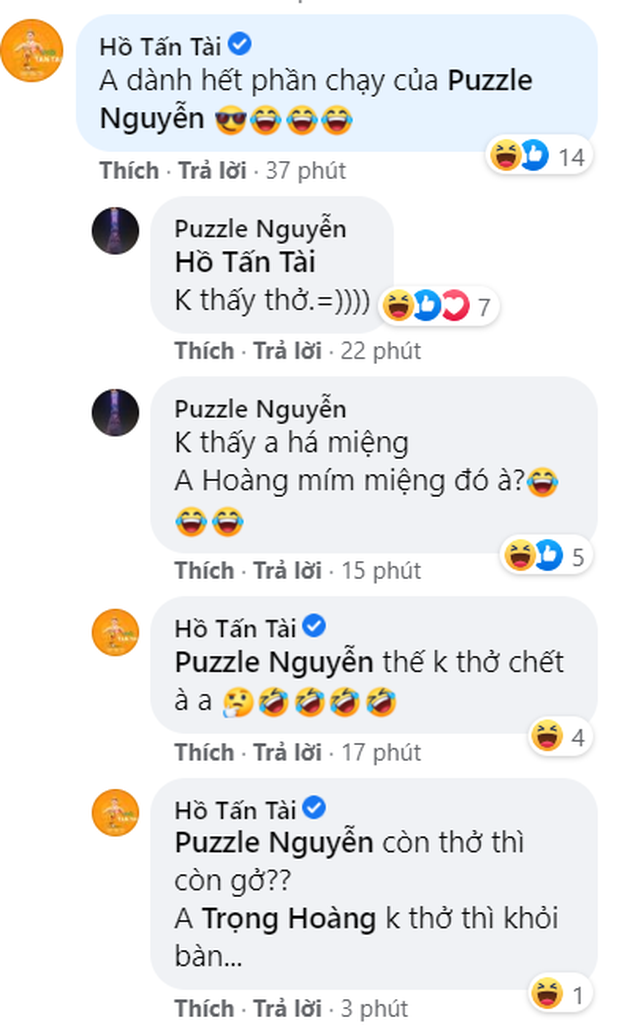The width and height of the screenshot is (620, 1031).
Task: Like Hồ Tấn Tài's reply from 17 phút ago
Action: [204, 752]
